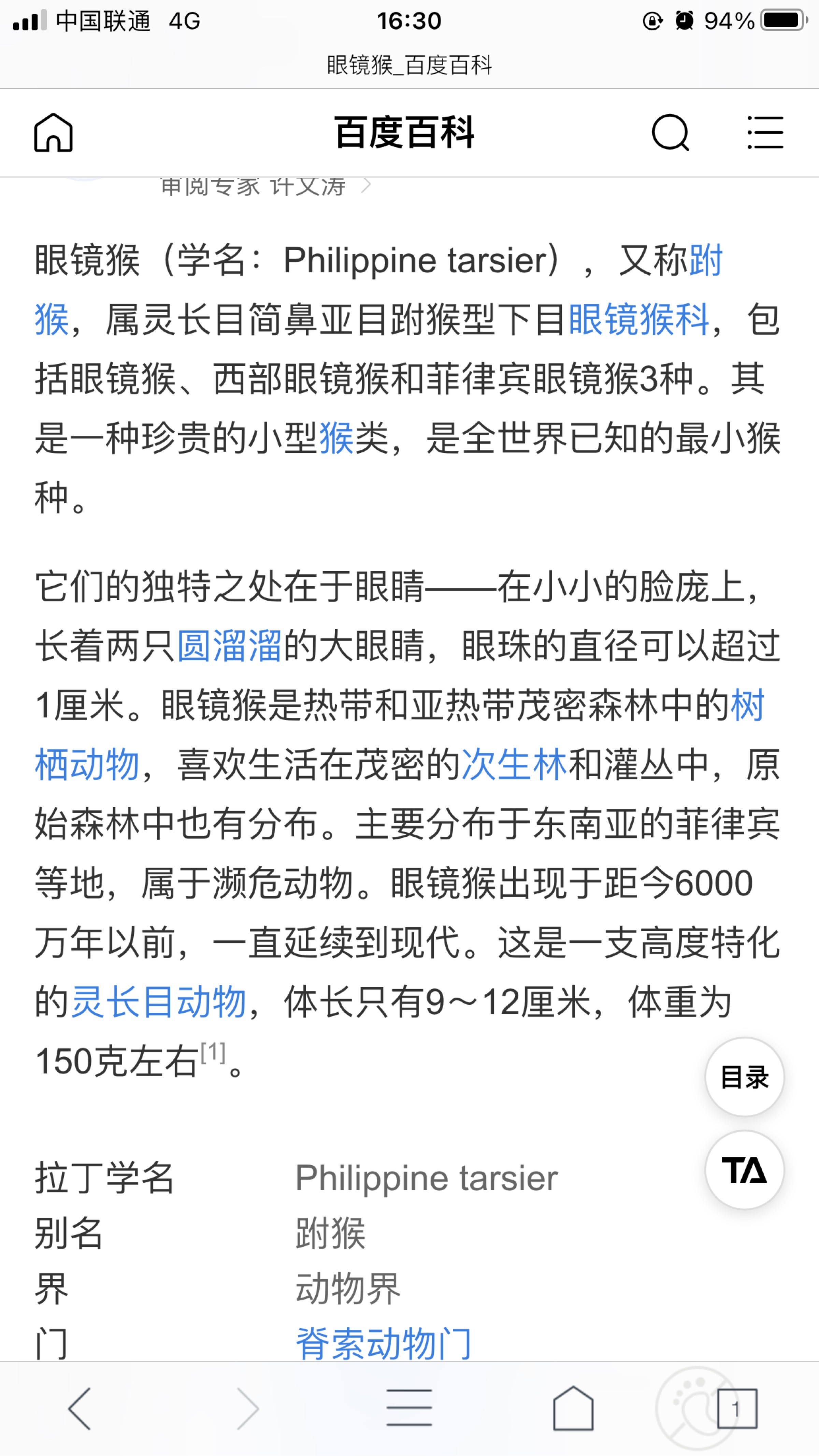Tap the TA floating button
The height and width of the screenshot is (1456, 819).
tap(744, 1170)
